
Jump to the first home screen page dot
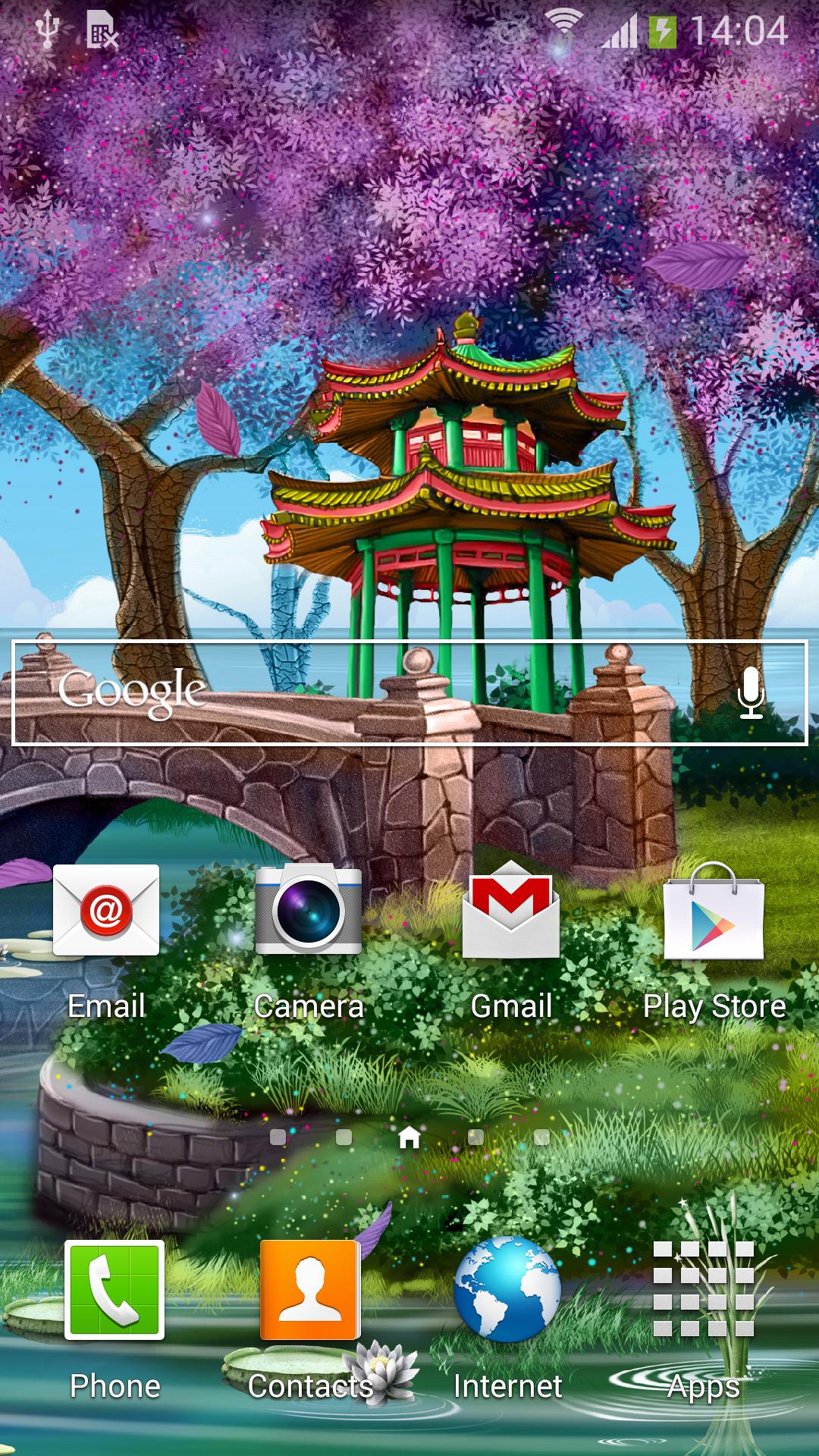[x=278, y=1137]
